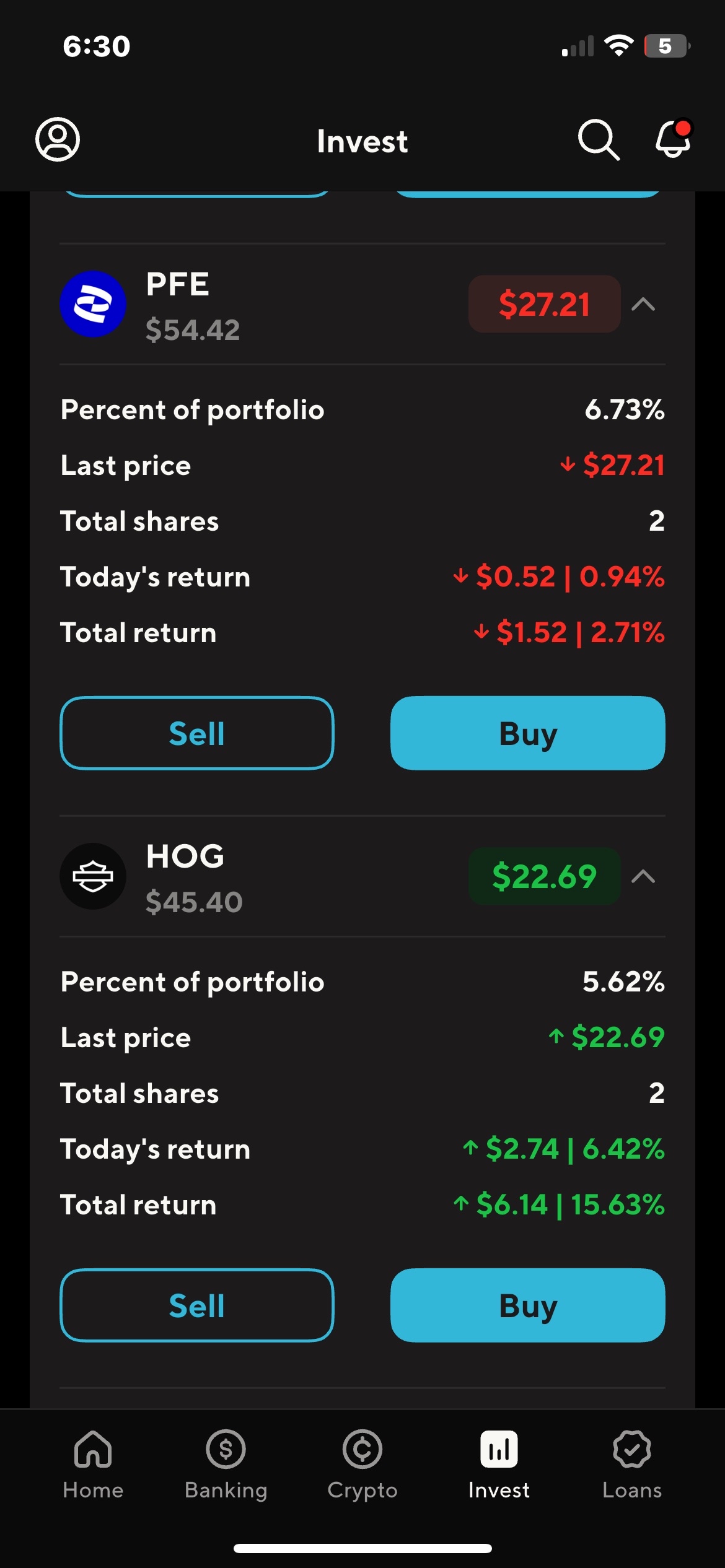This screenshot has width=725, height=1568.
Task: Switch to the Loans tab
Action: (632, 1464)
